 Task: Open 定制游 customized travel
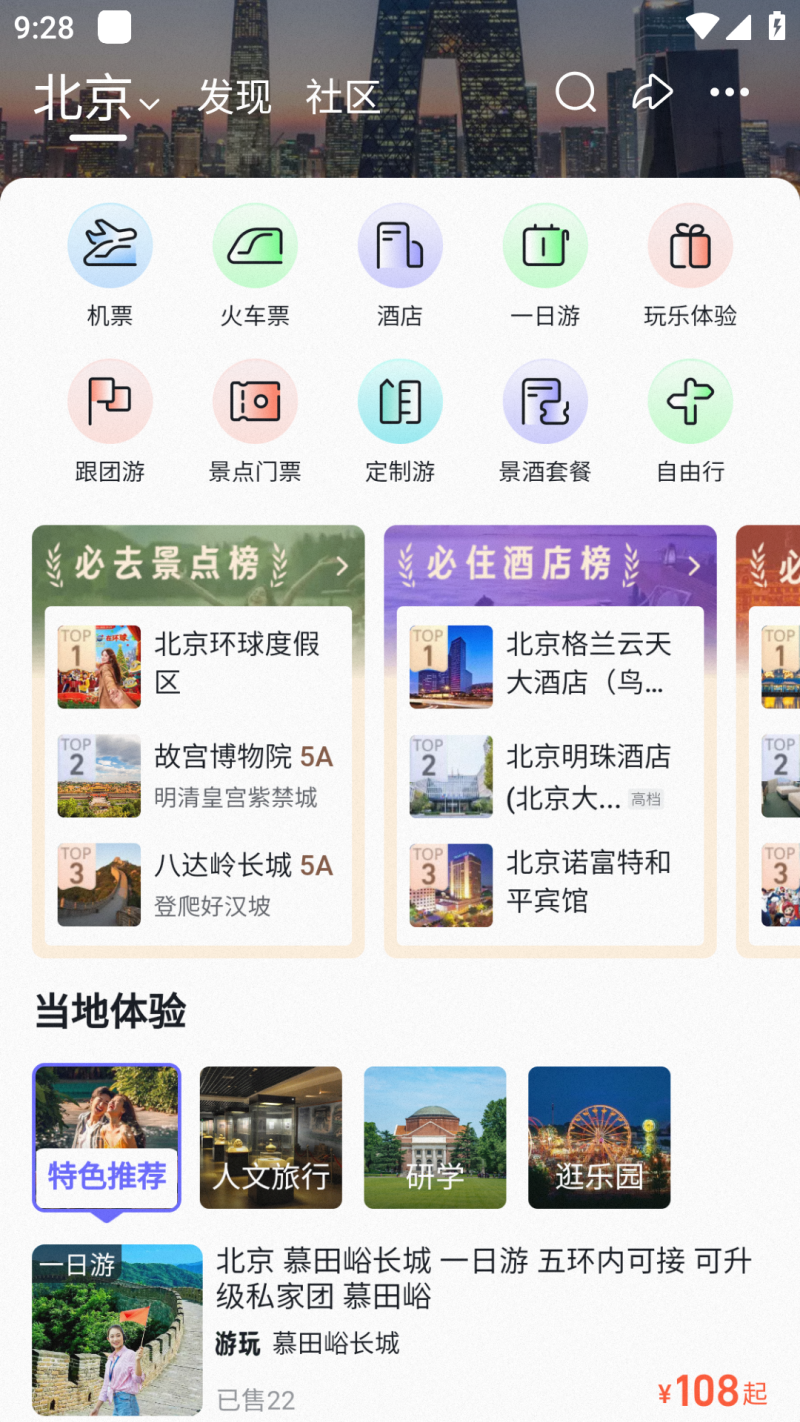click(x=400, y=401)
